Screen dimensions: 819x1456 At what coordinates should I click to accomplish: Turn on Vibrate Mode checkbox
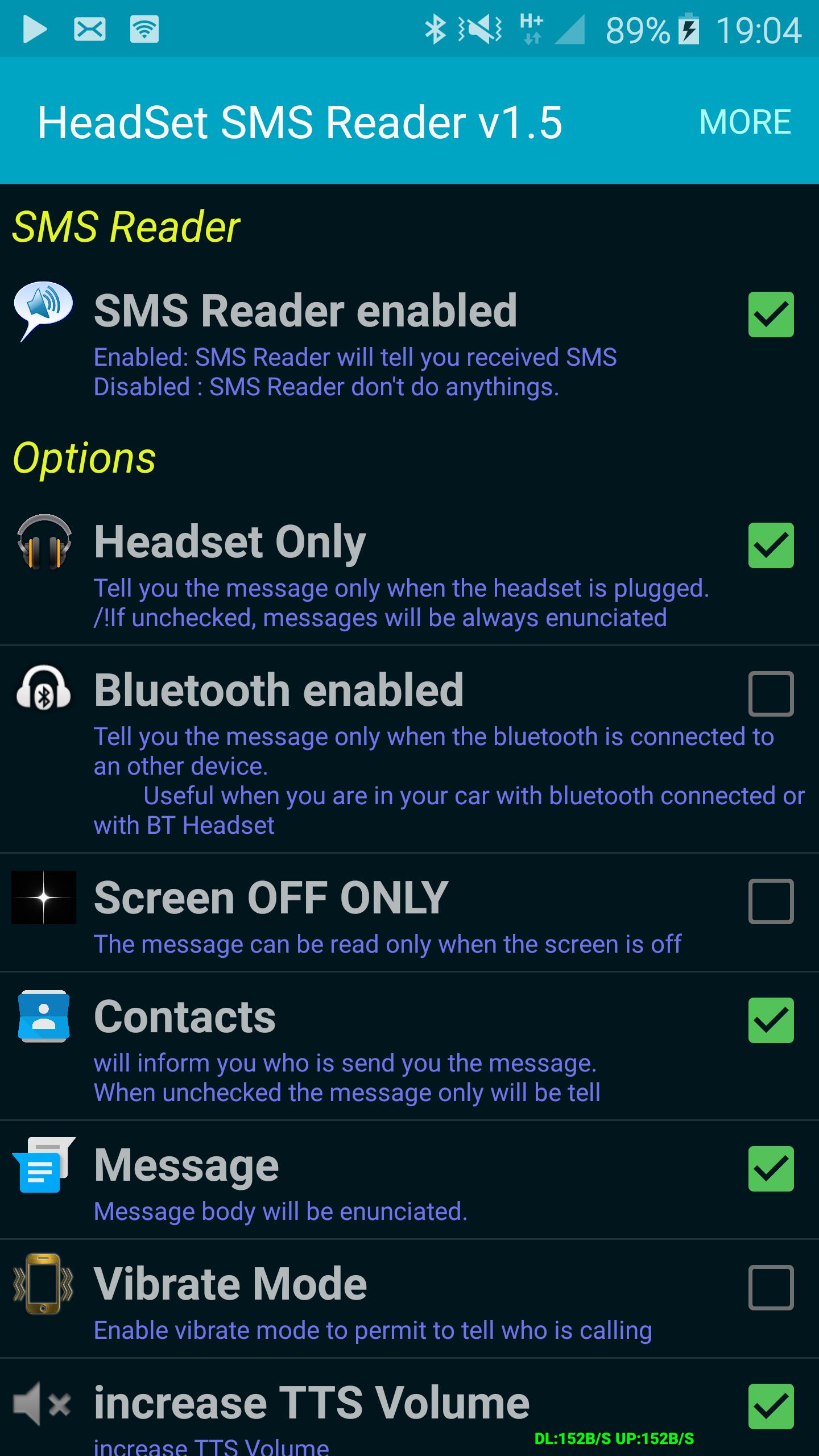tap(771, 1288)
